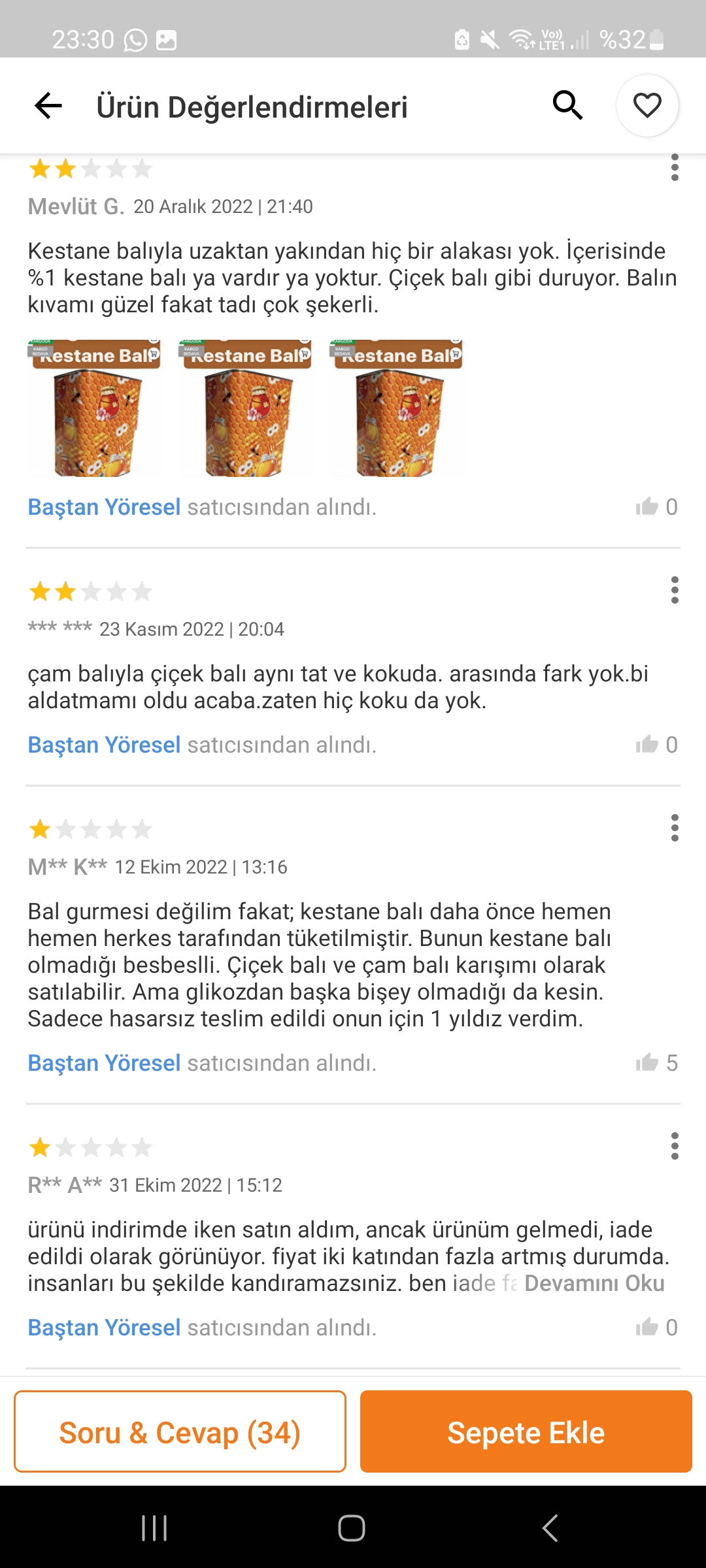Open overflow menu on R** A**'s review
Viewport: 706px width, 1568px height.
click(675, 1146)
